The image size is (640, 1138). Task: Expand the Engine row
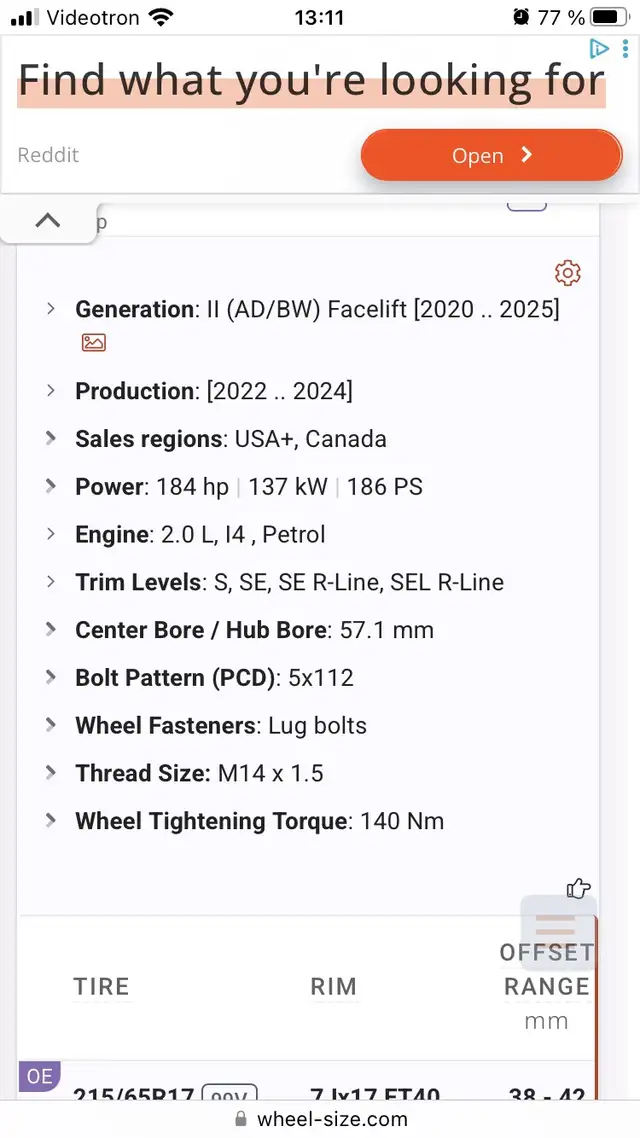51,534
